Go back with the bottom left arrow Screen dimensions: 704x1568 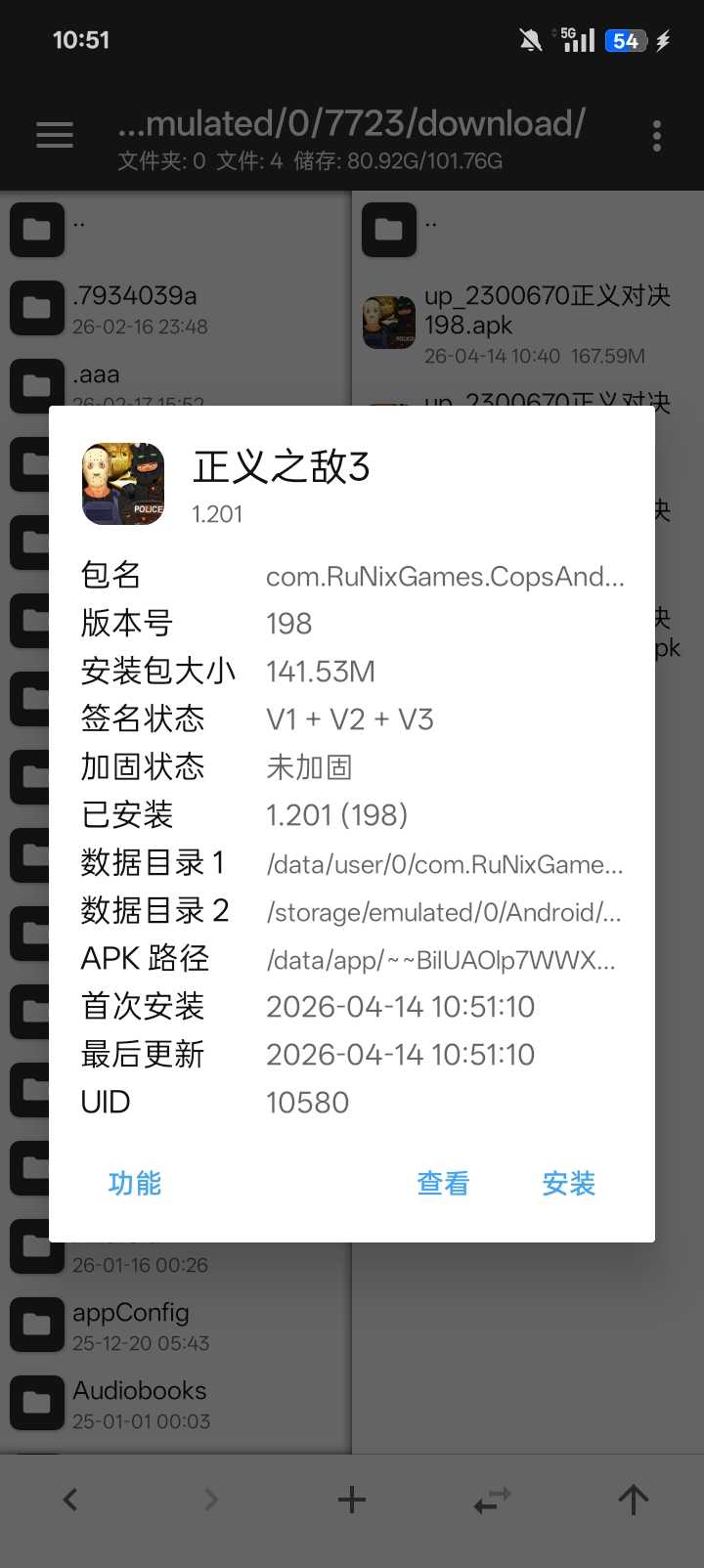(x=70, y=1500)
